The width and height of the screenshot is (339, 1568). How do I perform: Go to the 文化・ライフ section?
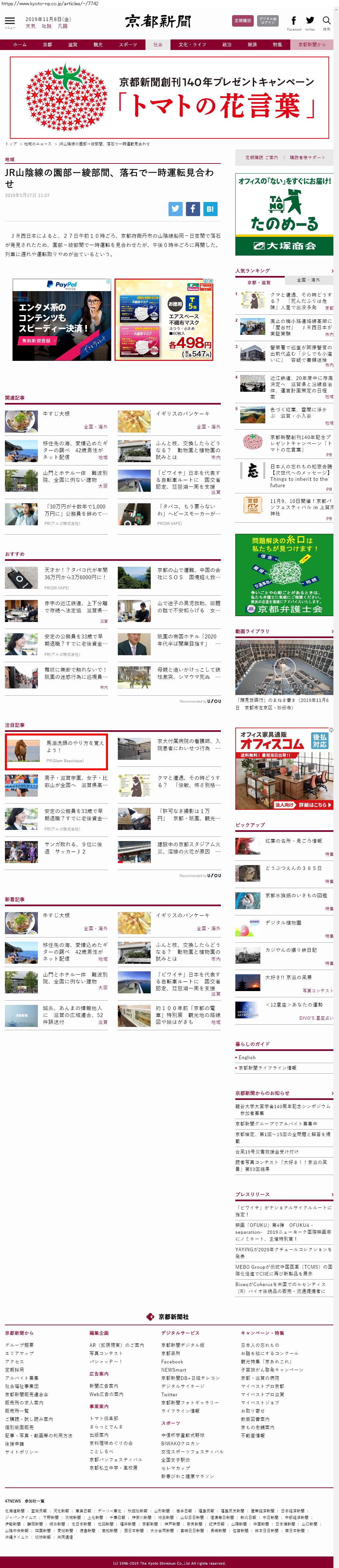tap(192, 44)
